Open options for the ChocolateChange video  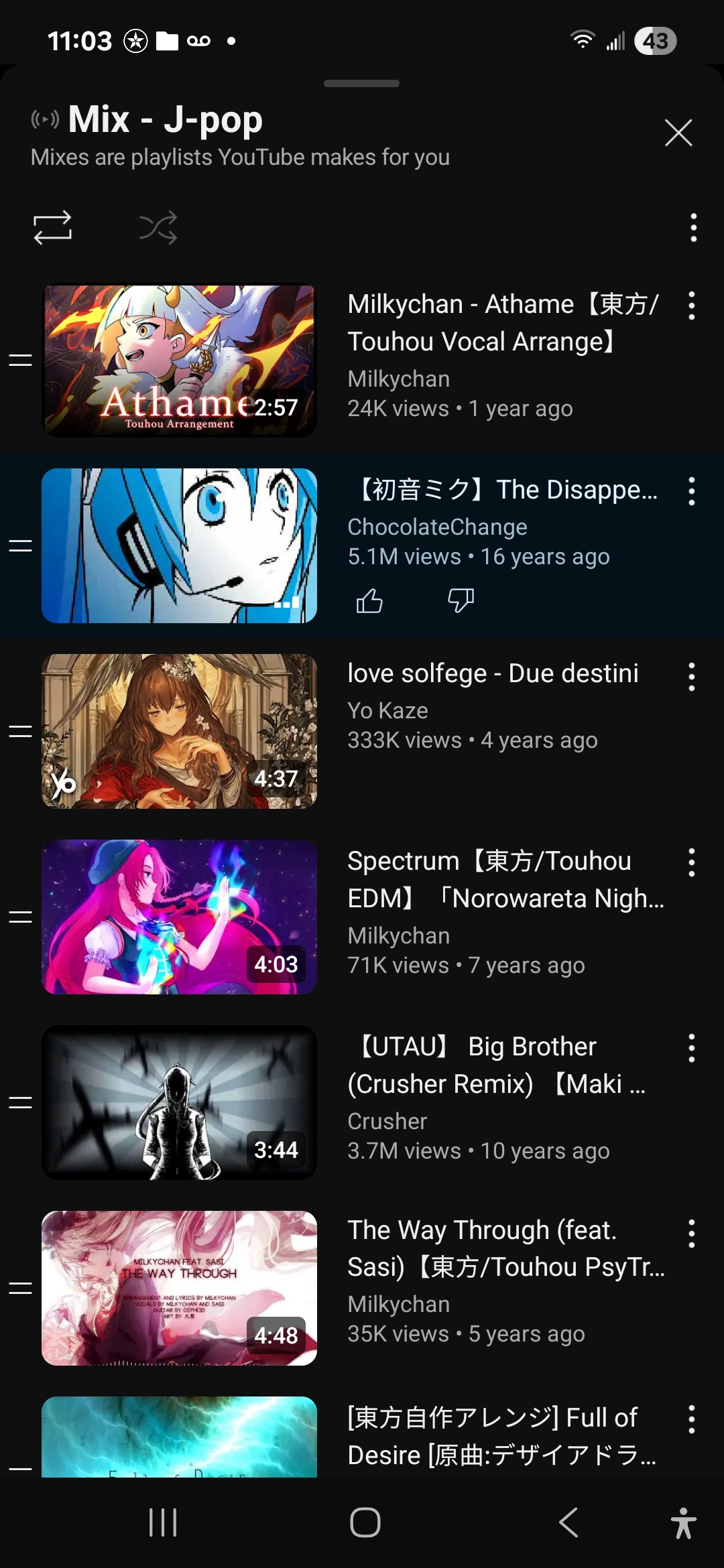(692, 491)
